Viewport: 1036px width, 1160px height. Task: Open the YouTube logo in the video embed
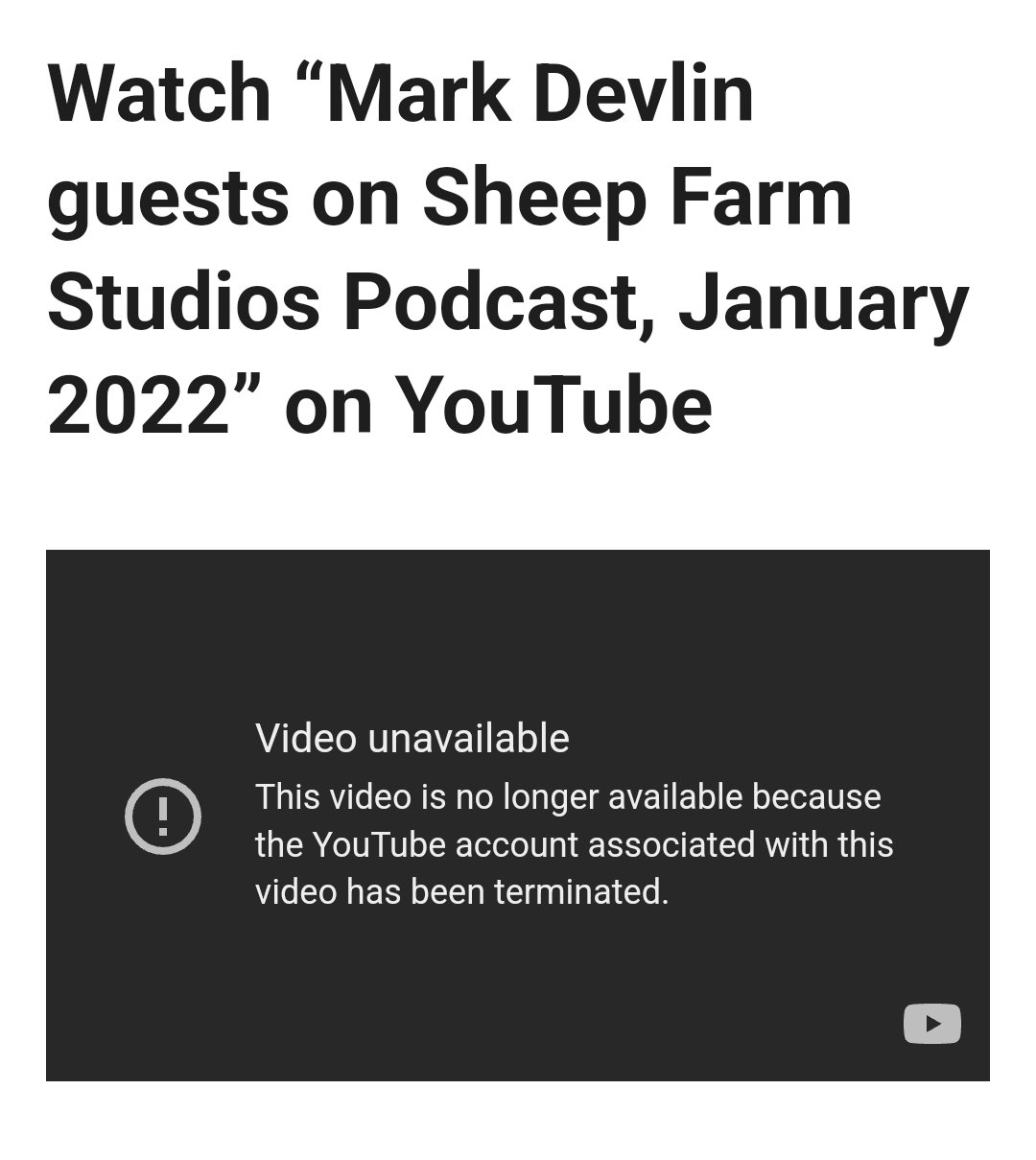point(931,1023)
